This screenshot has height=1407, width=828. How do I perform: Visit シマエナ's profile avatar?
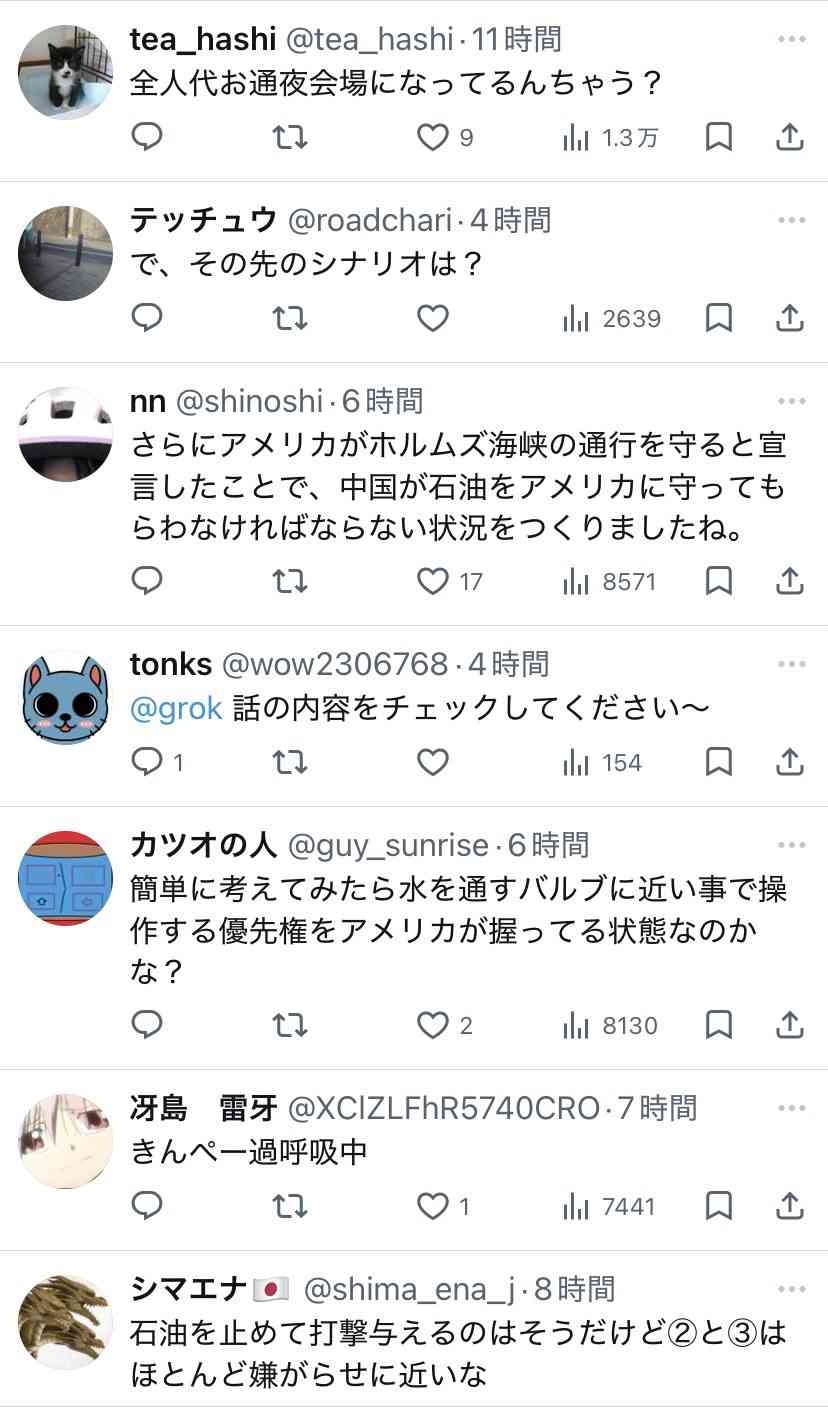(x=65, y=1322)
